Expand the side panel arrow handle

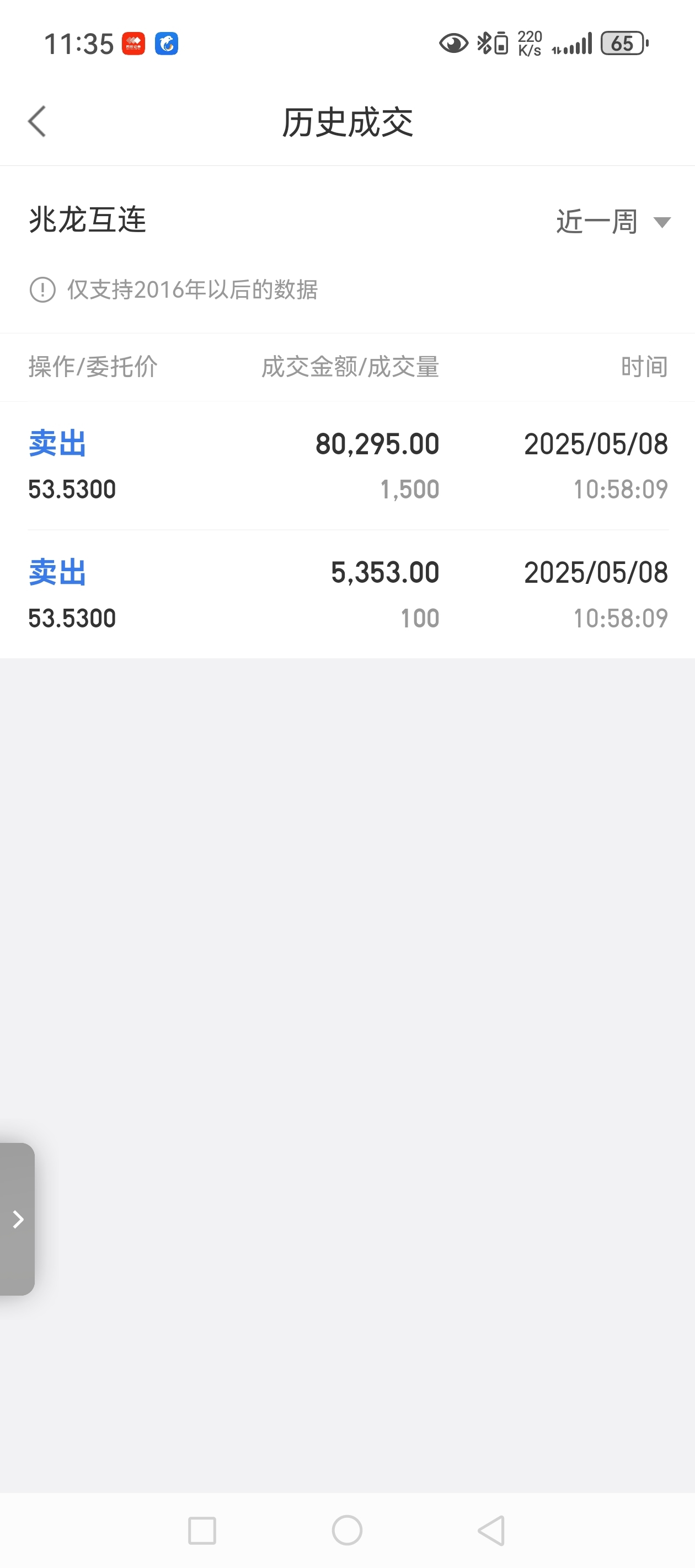(x=17, y=1219)
